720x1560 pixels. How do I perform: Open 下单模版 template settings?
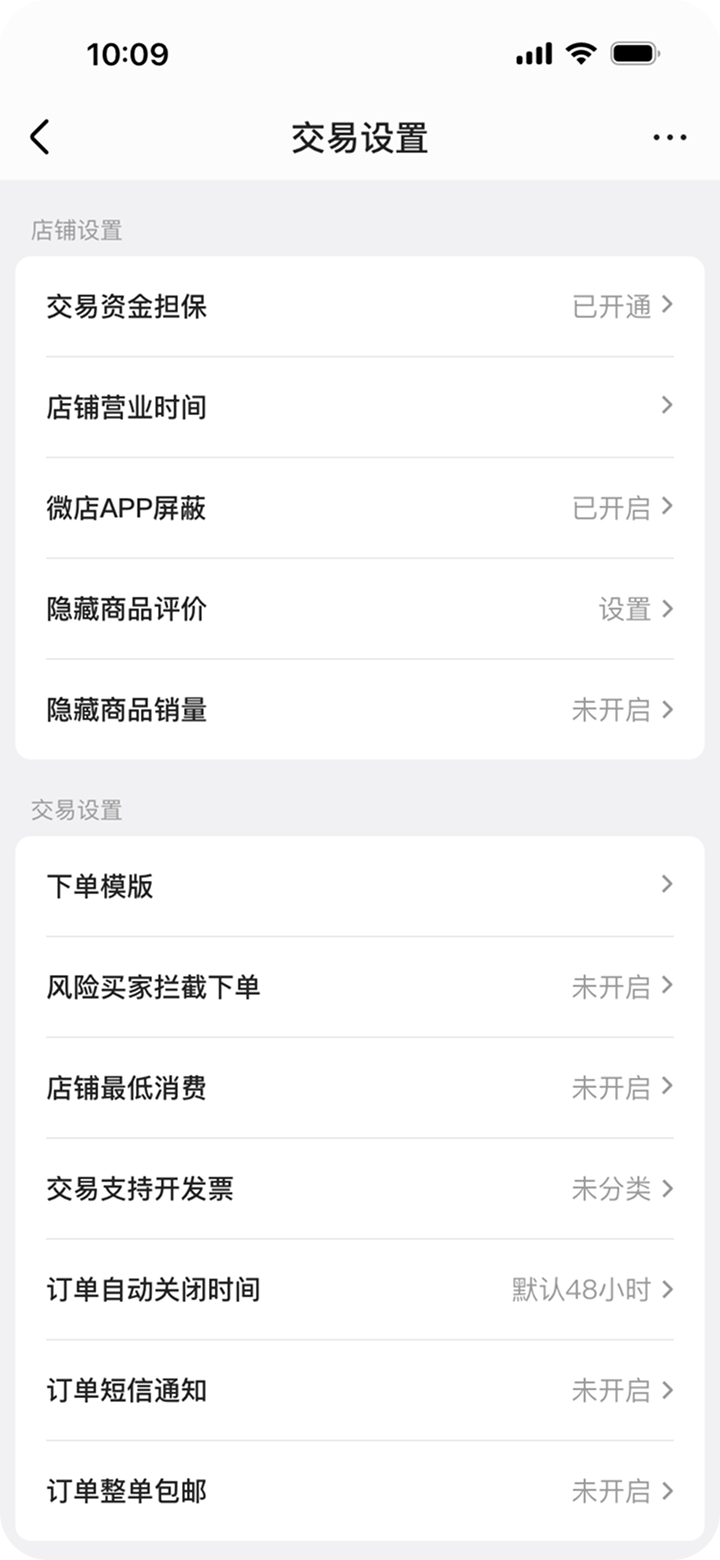(360, 885)
